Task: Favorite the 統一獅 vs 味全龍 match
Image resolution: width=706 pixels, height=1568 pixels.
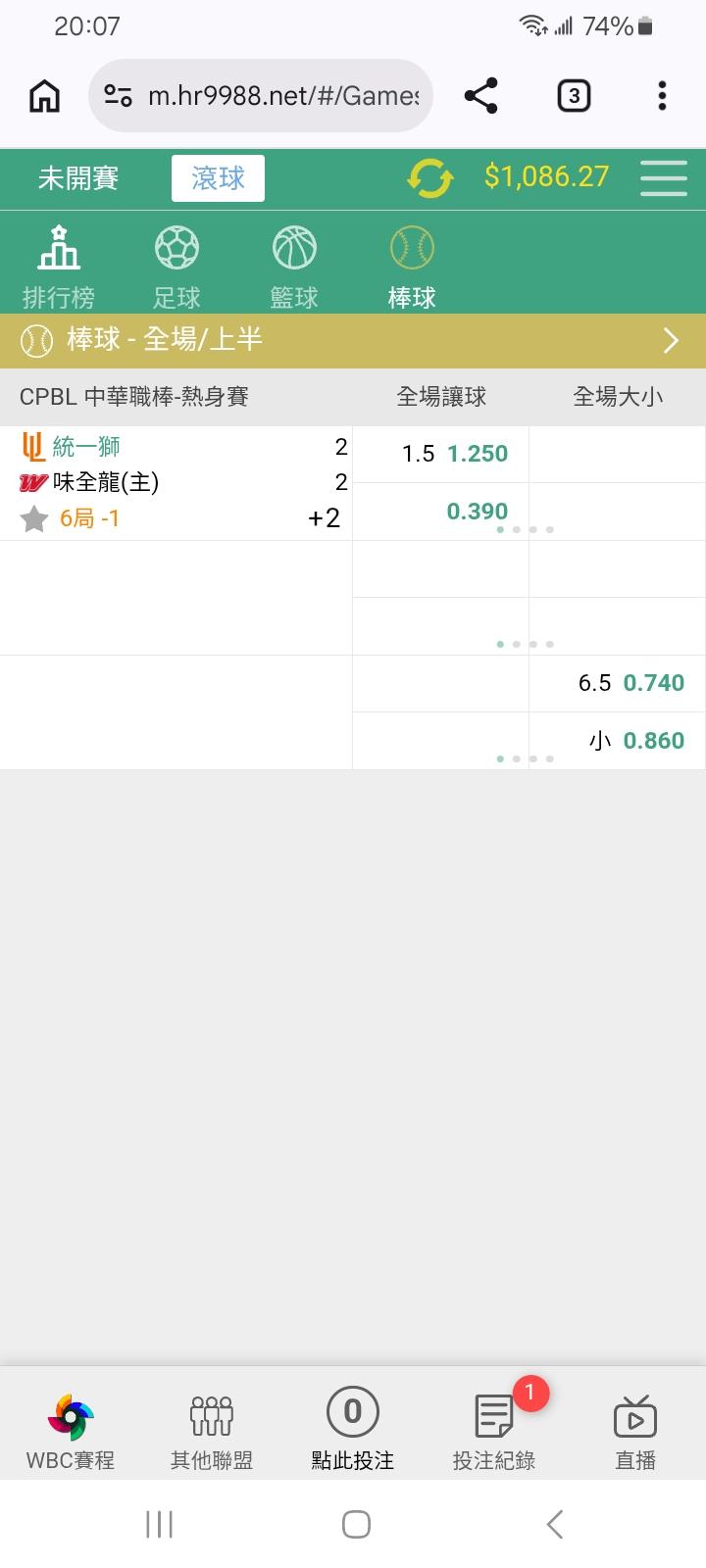Action: (x=34, y=518)
